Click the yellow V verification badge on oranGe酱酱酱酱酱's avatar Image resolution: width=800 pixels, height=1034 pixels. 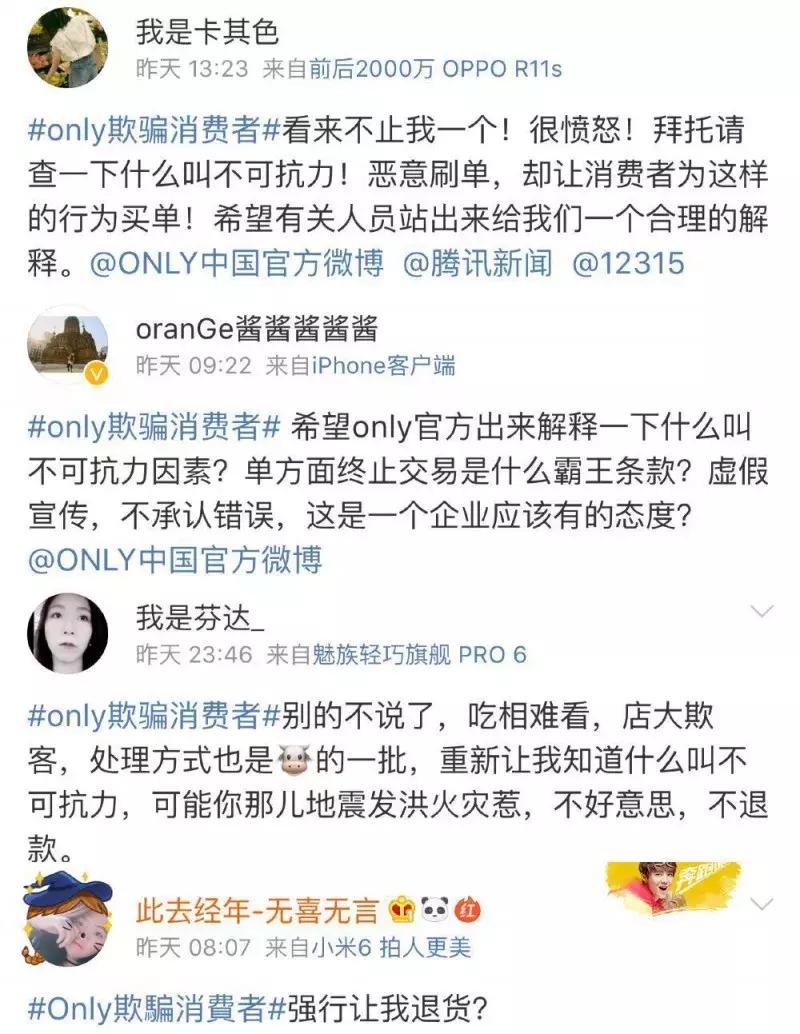95,374
